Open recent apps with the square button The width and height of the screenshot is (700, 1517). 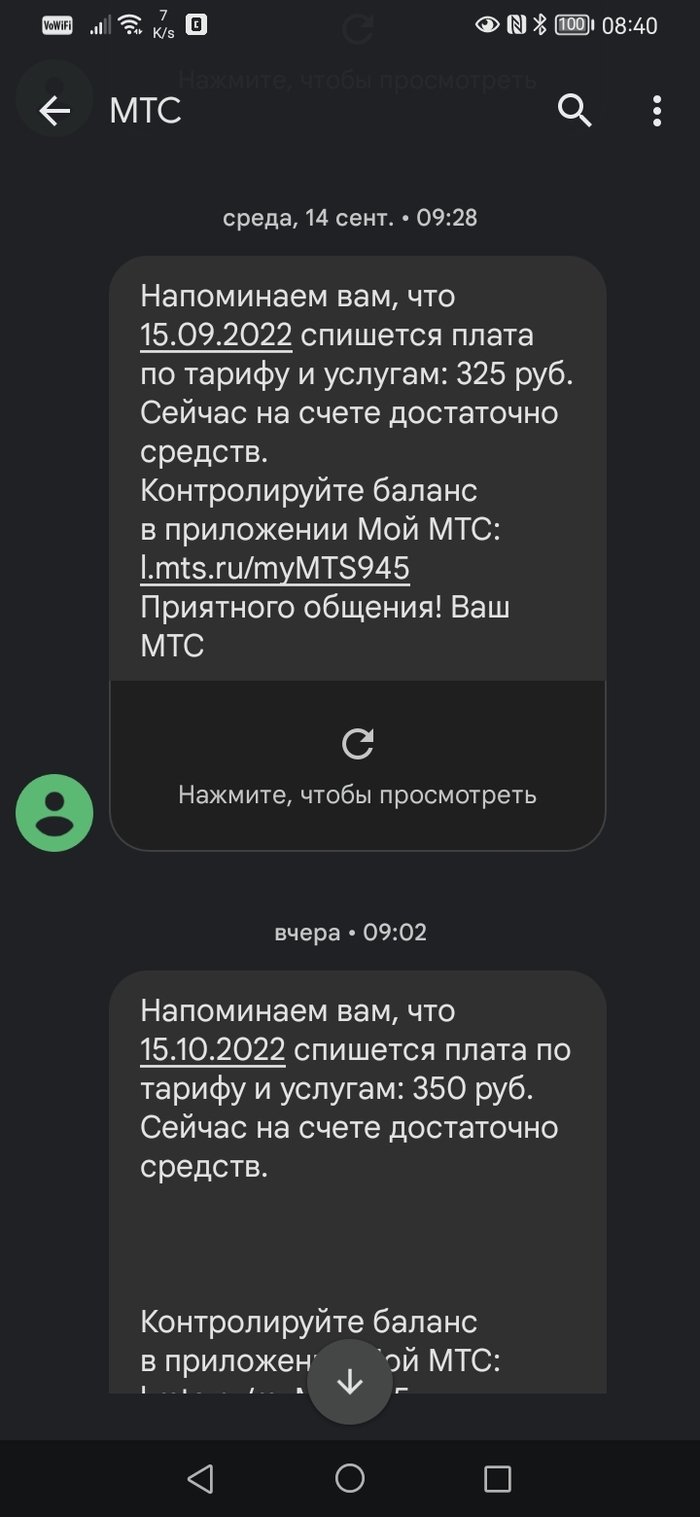[x=497, y=1478]
